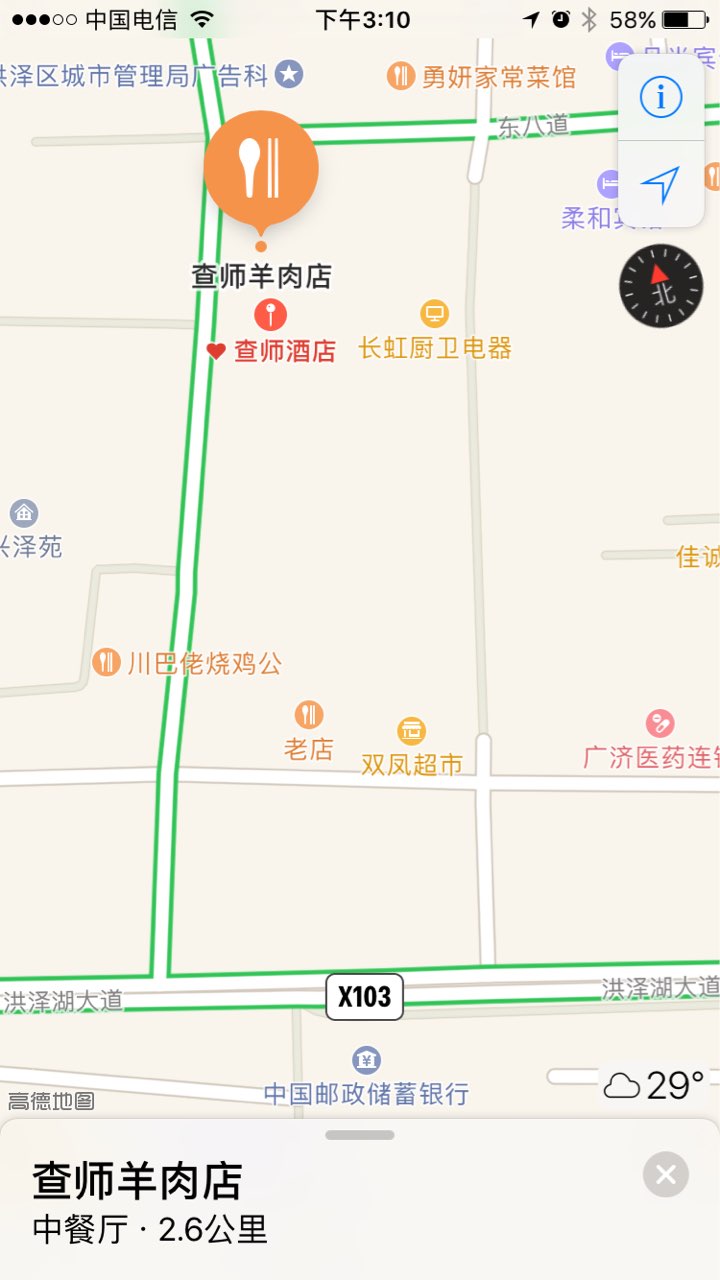This screenshot has height=1280, width=720.
Task: Dismiss the 查师羊肉店 place card
Action: click(x=666, y=1174)
